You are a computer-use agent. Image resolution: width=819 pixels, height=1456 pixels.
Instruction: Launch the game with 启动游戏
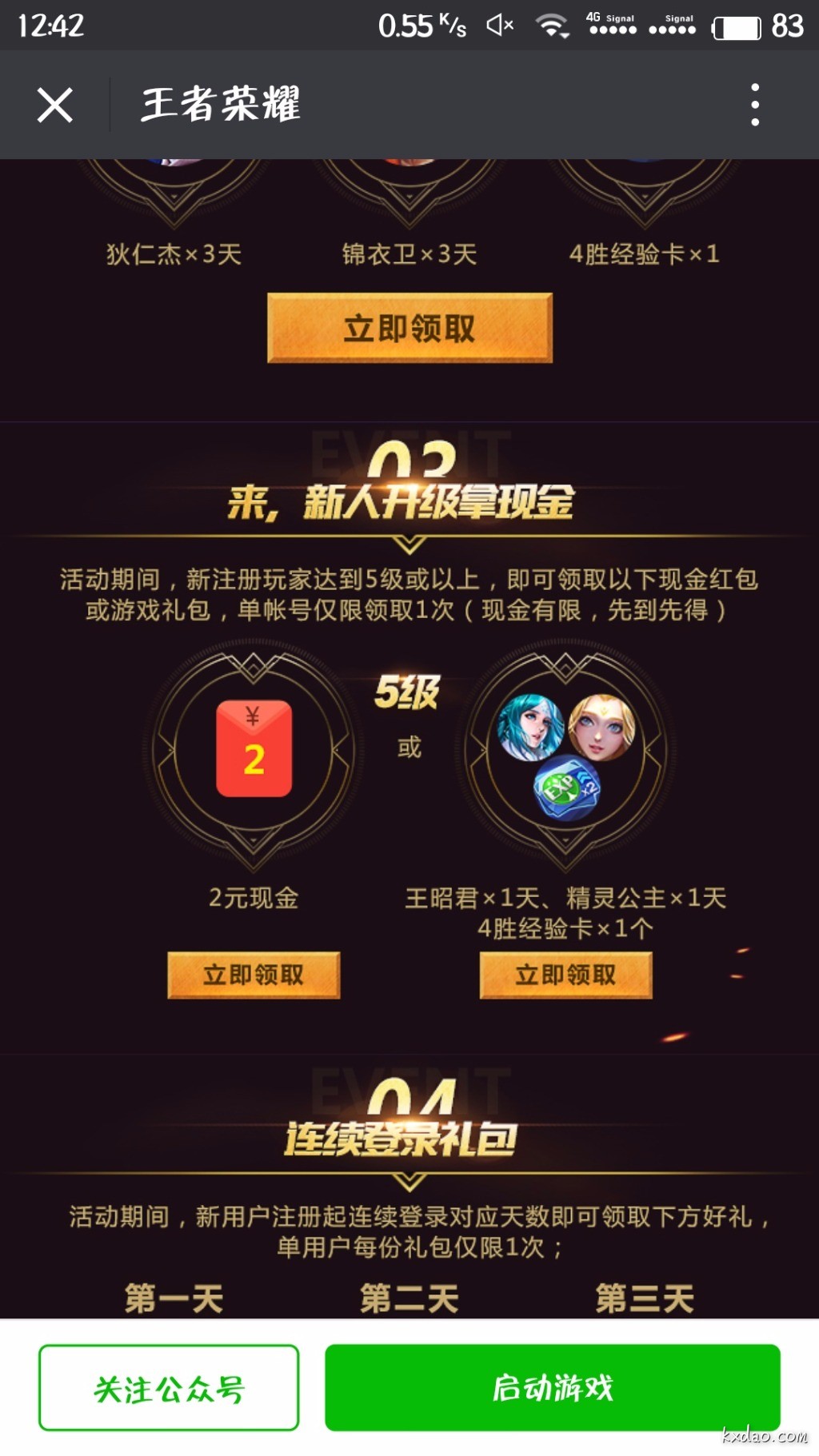[552, 1387]
